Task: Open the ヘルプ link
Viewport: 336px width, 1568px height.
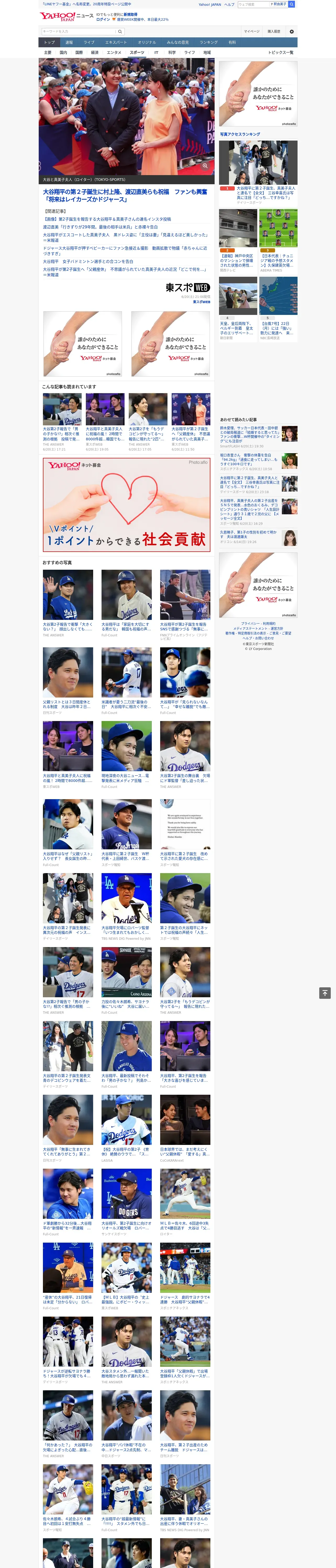Action: click(x=229, y=4)
